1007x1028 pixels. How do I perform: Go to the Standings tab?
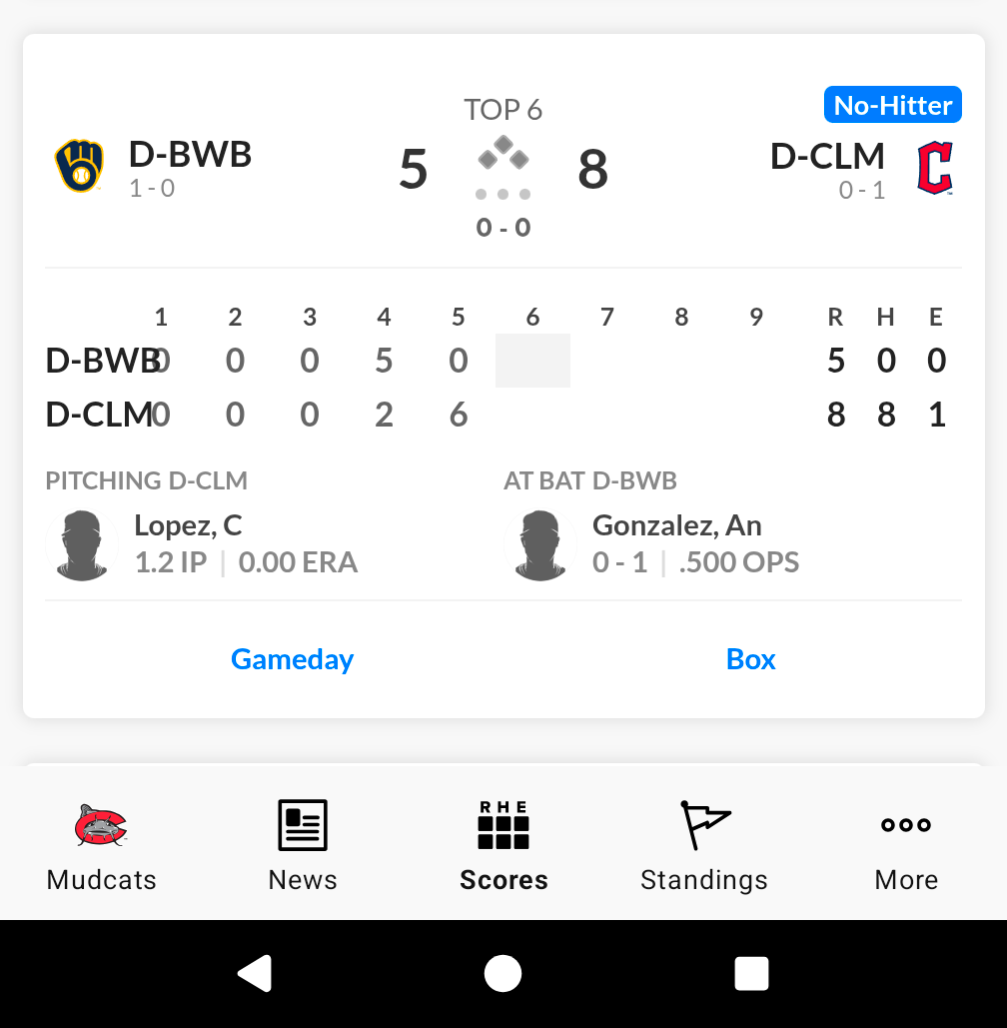click(x=704, y=846)
